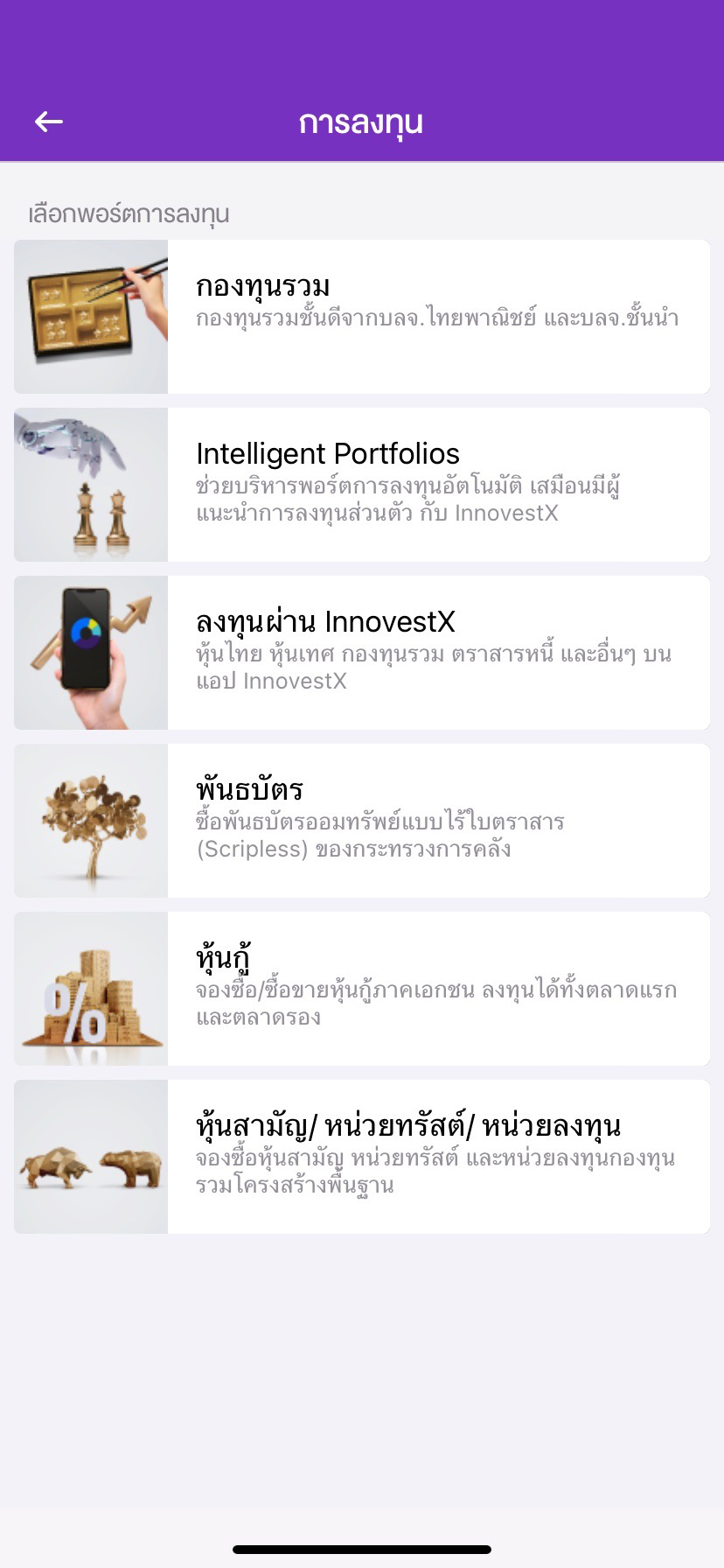The image size is (724, 1568).
Task: Tap the golden tree image beside พันธบัตร
Action: pyautogui.click(x=91, y=819)
